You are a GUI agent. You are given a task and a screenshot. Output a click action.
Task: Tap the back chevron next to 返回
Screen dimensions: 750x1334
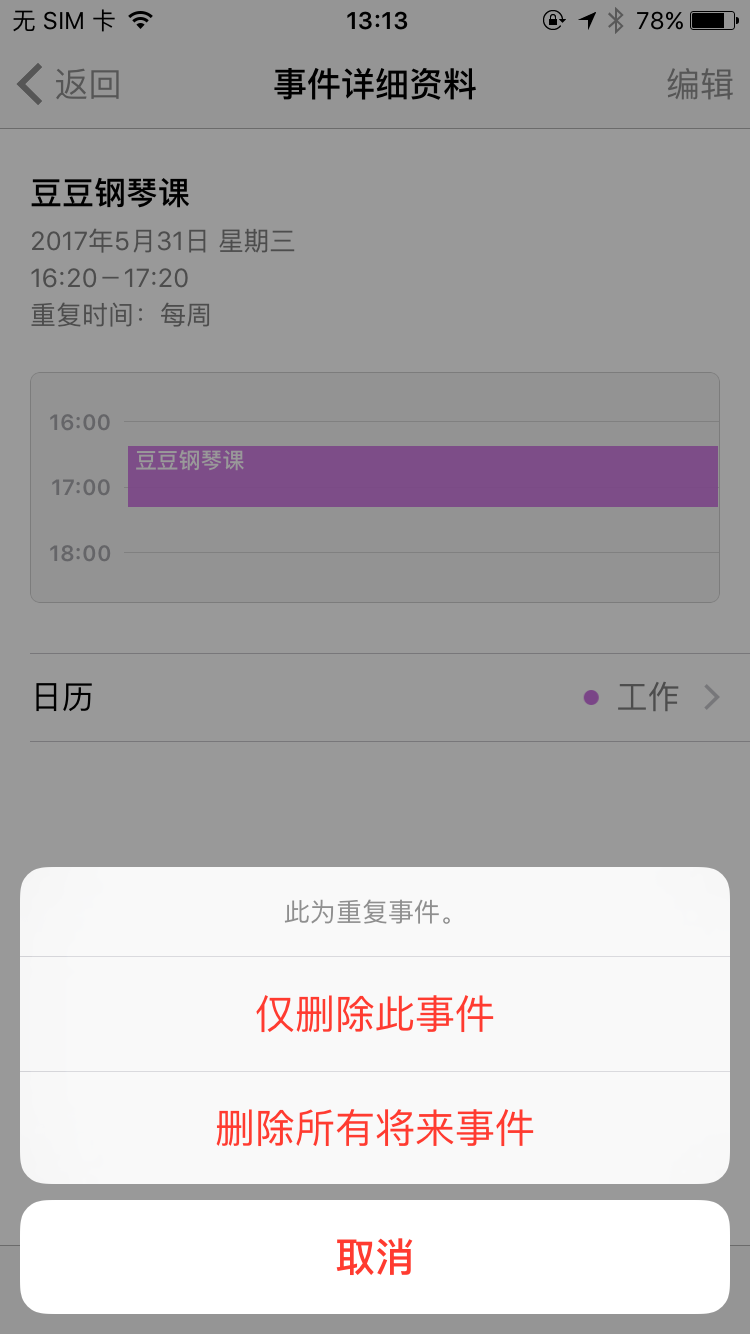coord(28,84)
